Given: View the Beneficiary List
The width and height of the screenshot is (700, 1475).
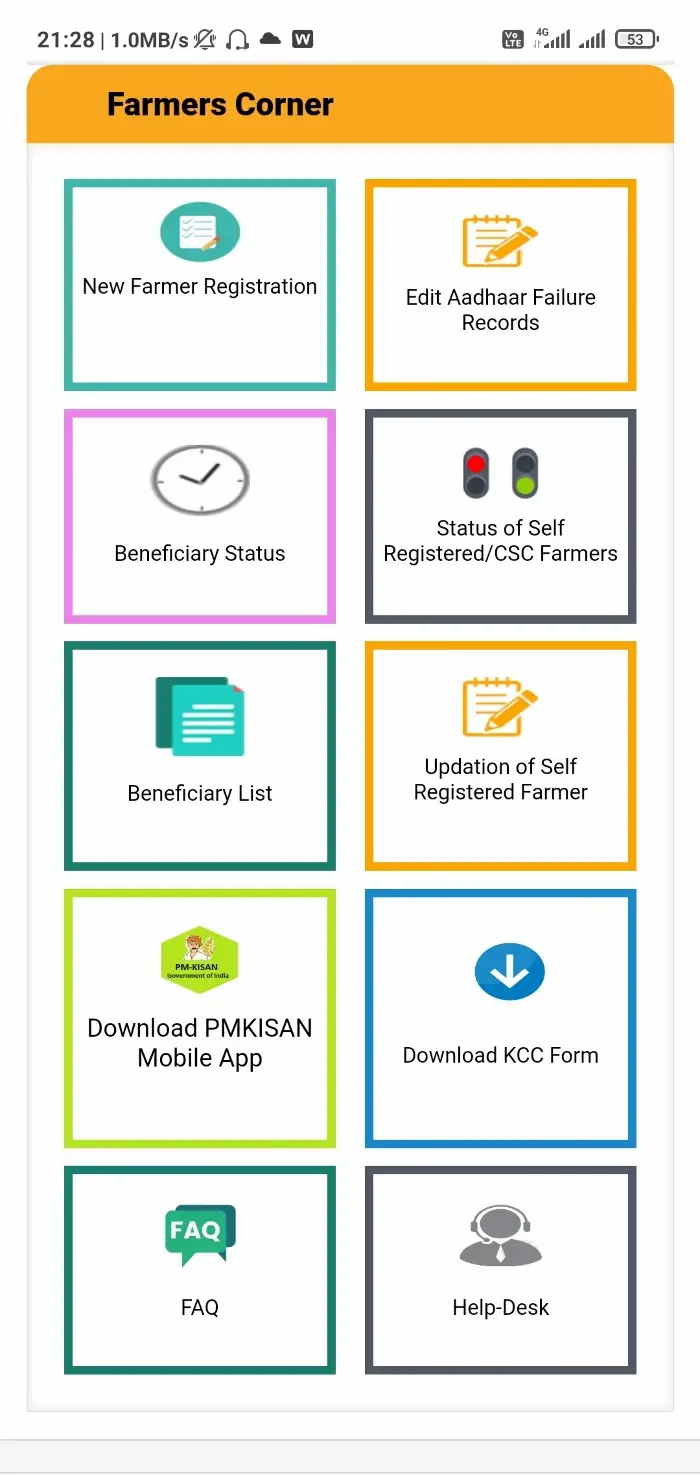Looking at the screenshot, I should pyautogui.click(x=200, y=755).
